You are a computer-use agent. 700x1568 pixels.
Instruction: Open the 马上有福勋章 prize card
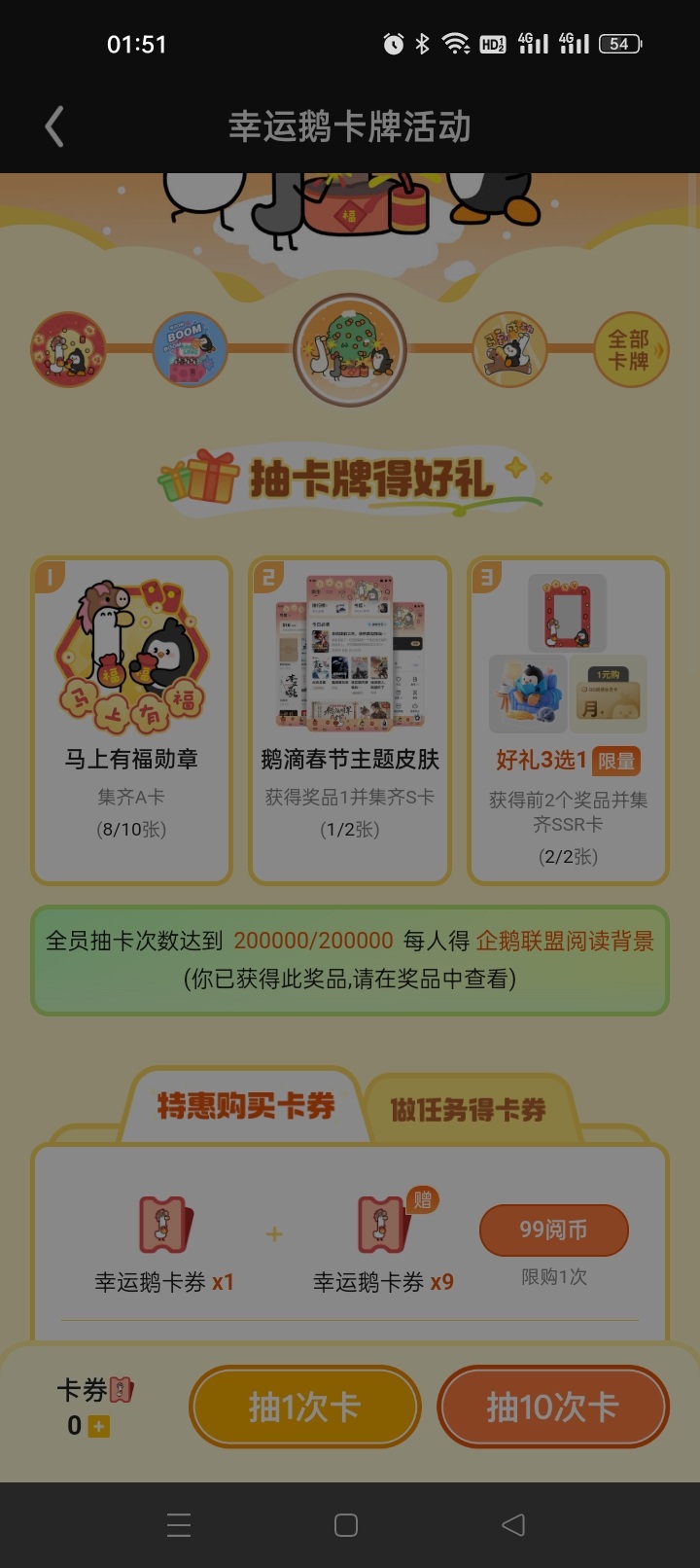[131, 720]
